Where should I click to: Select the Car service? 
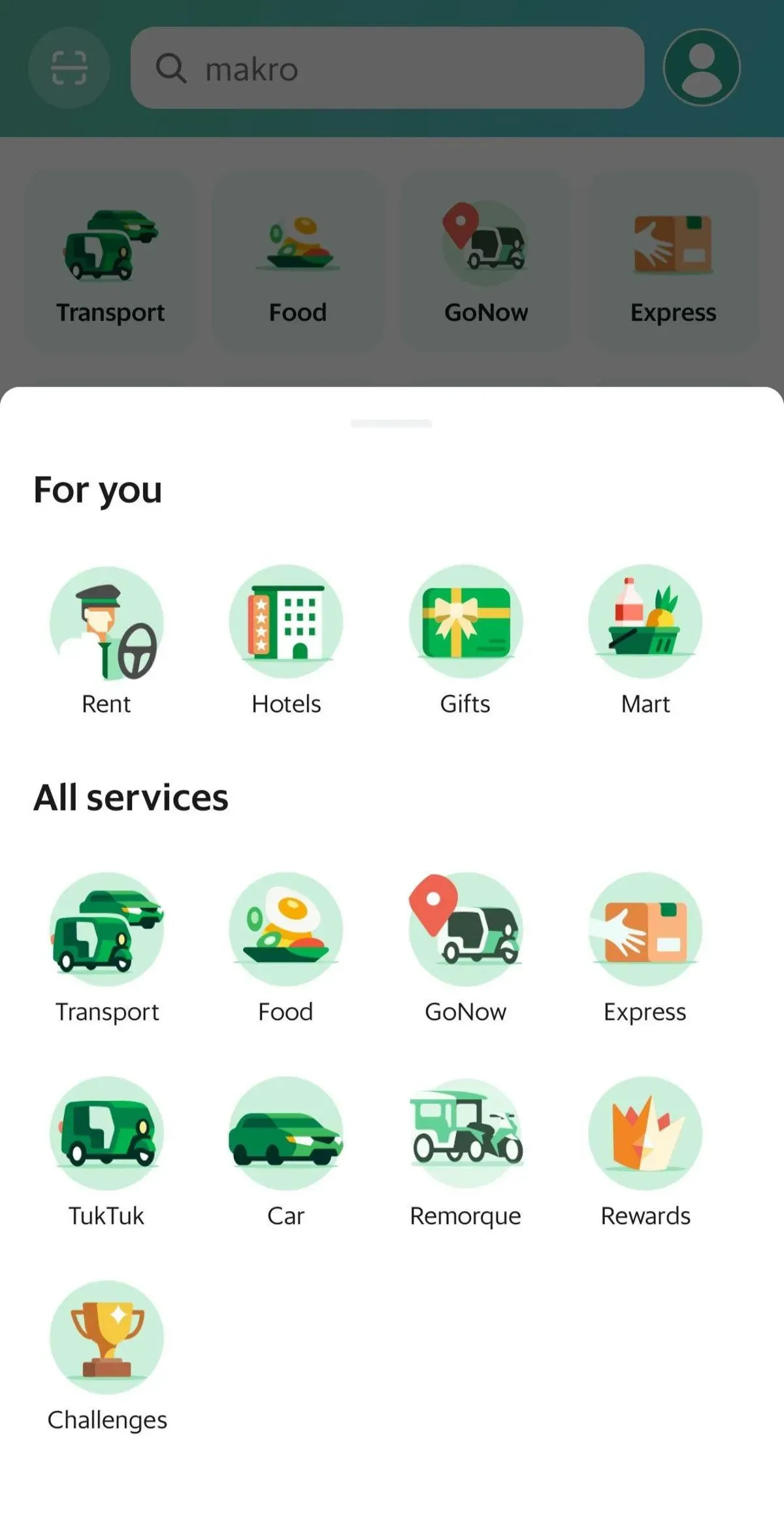click(x=286, y=1152)
